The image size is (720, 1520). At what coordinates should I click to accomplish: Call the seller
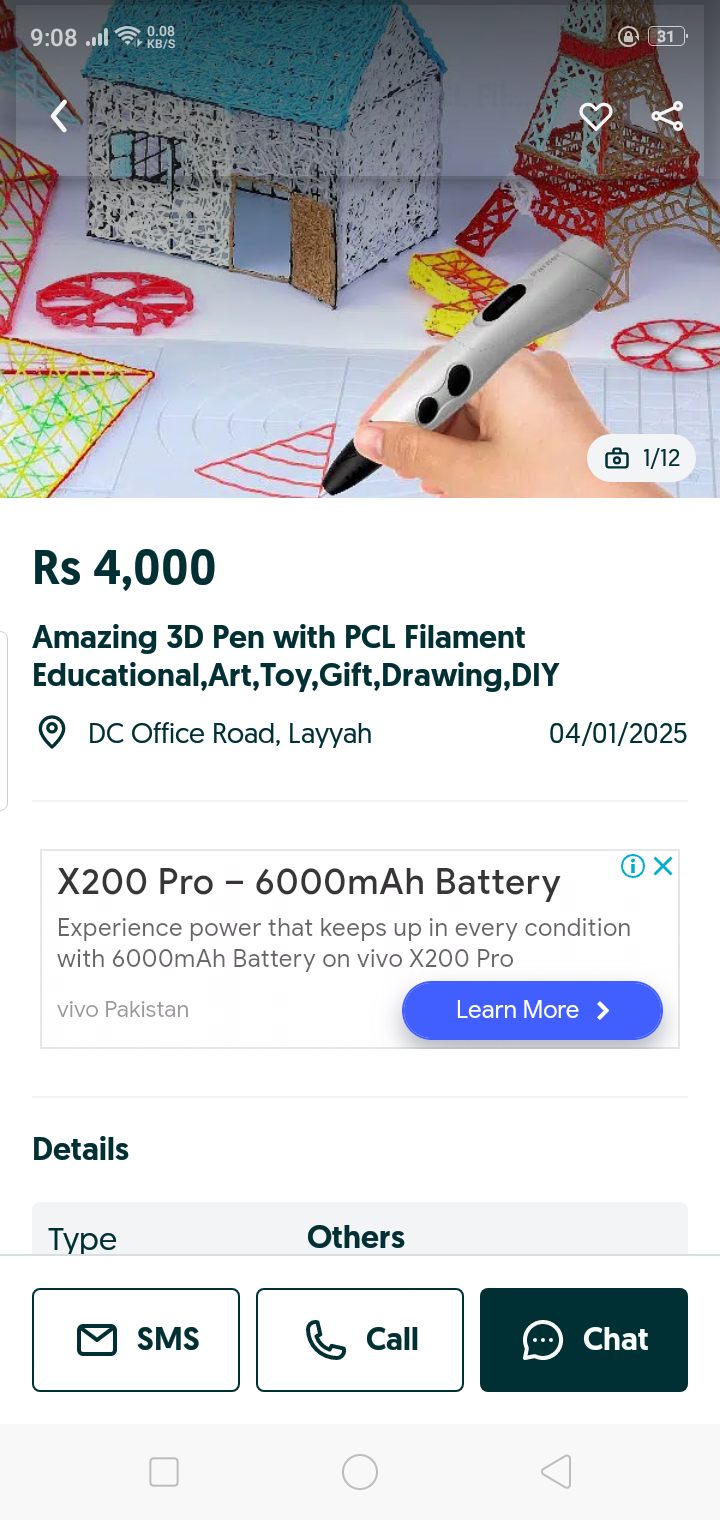pyautogui.click(x=360, y=1339)
